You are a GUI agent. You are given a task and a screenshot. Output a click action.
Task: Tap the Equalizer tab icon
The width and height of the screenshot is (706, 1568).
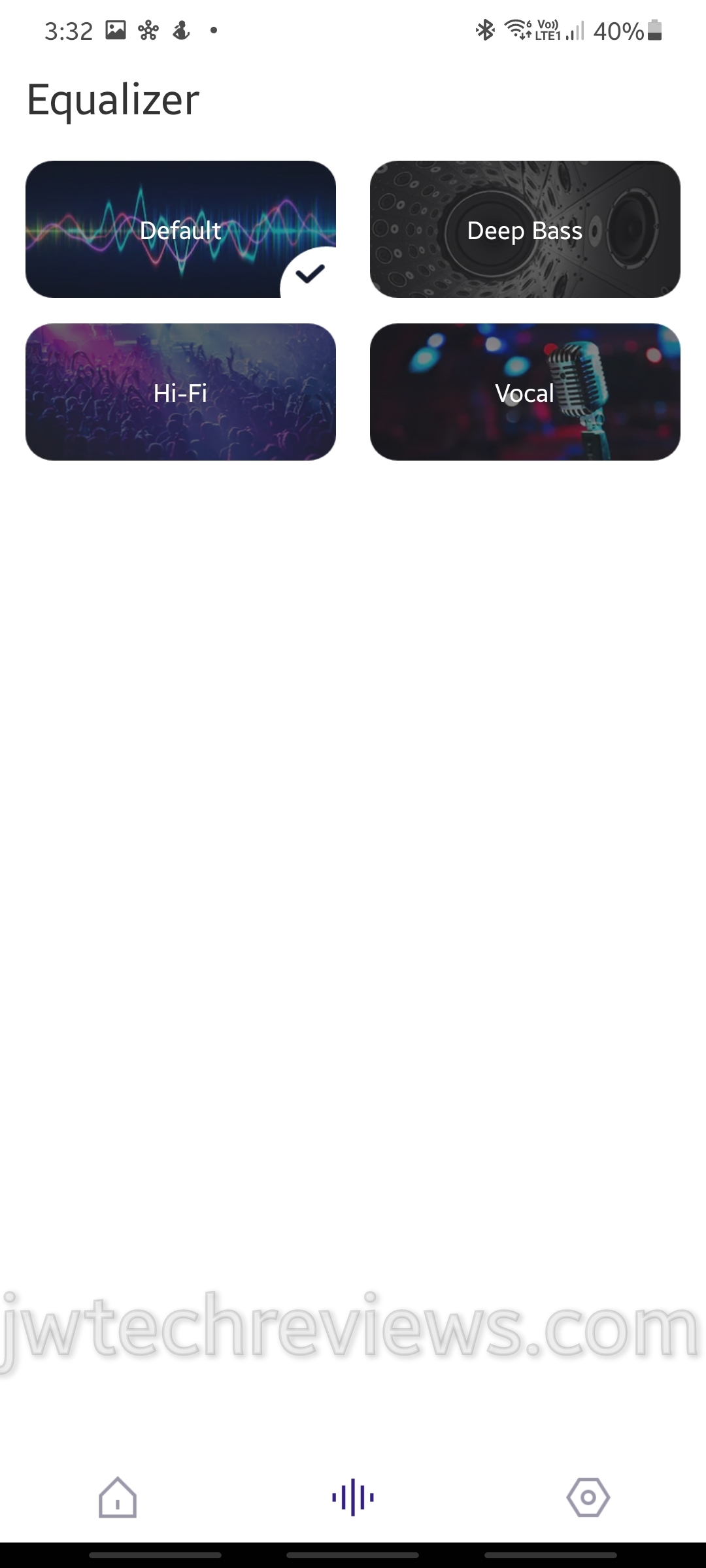353,1497
